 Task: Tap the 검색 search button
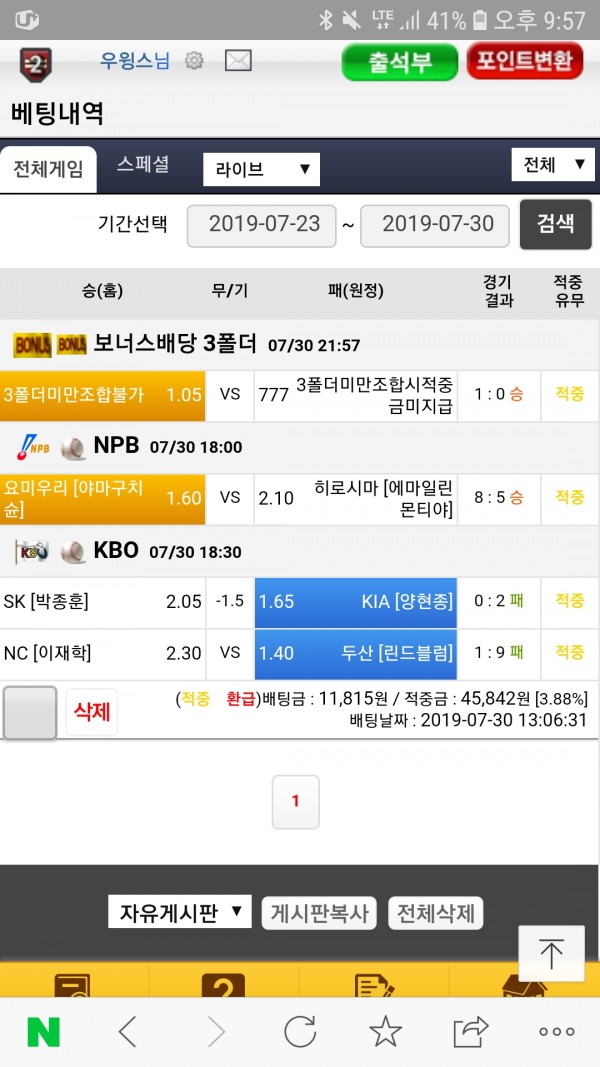(x=555, y=224)
